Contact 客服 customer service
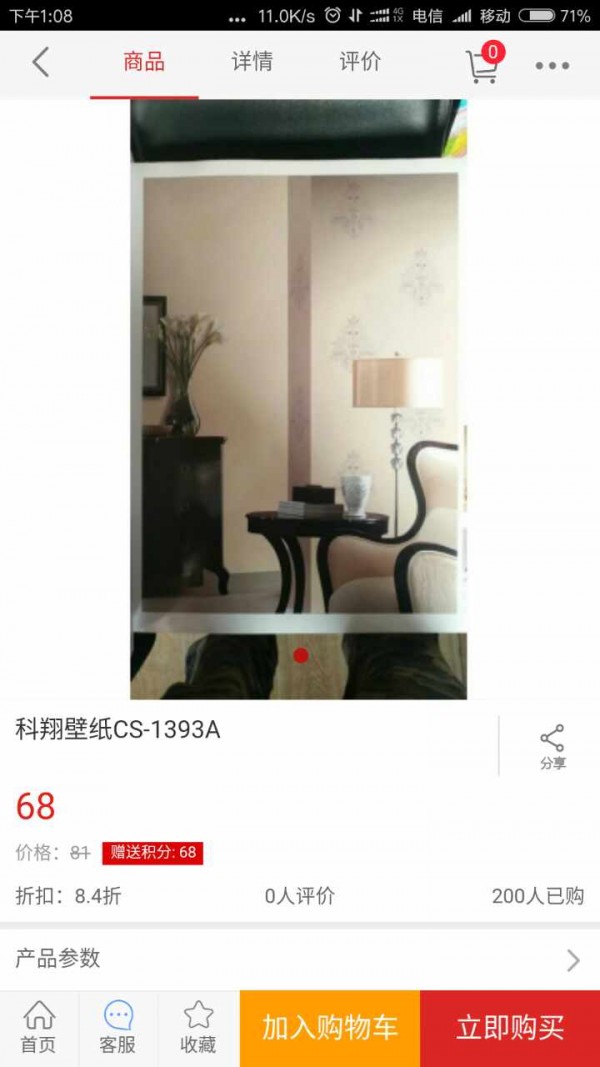This screenshot has width=600, height=1067. 118,1028
